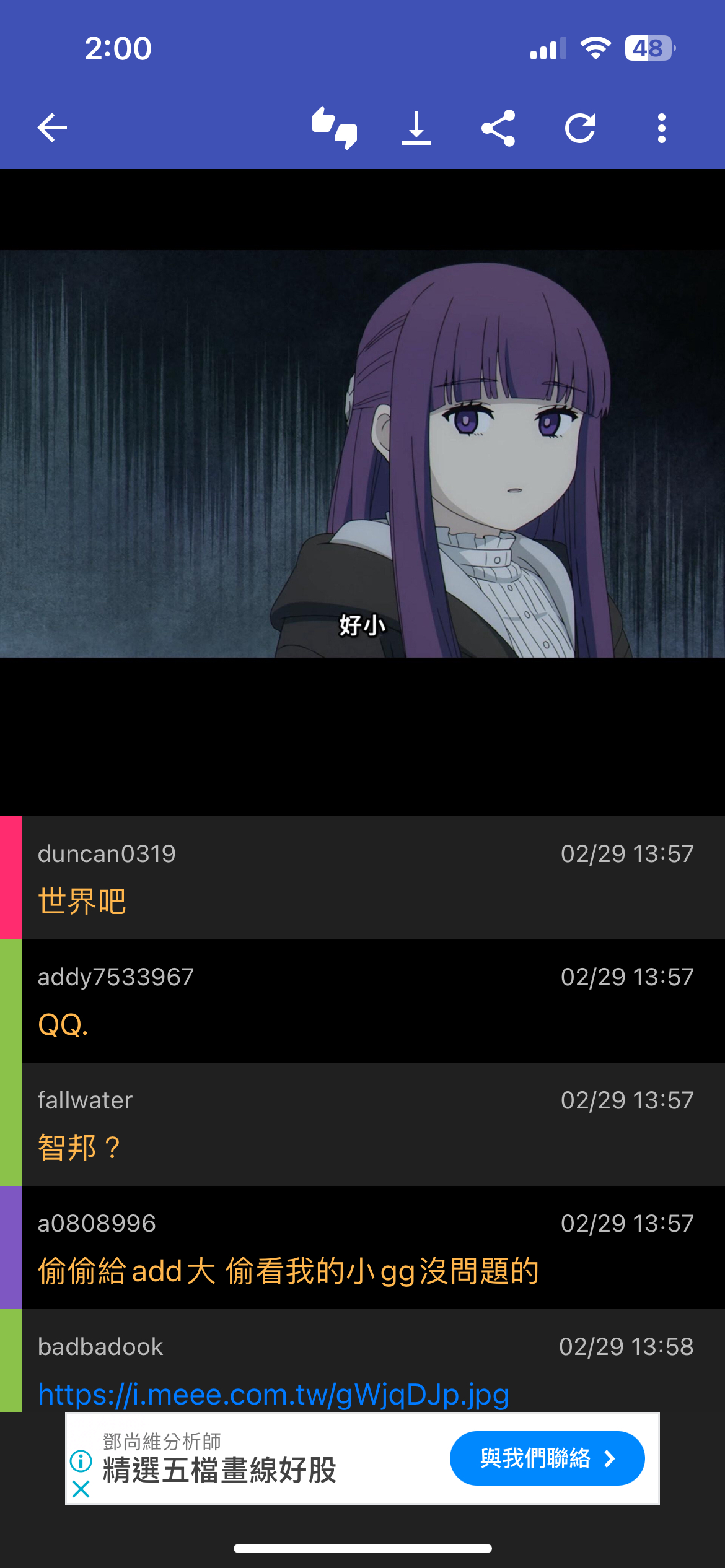Share this post
Screen dimensions: 725x1568
tap(498, 128)
